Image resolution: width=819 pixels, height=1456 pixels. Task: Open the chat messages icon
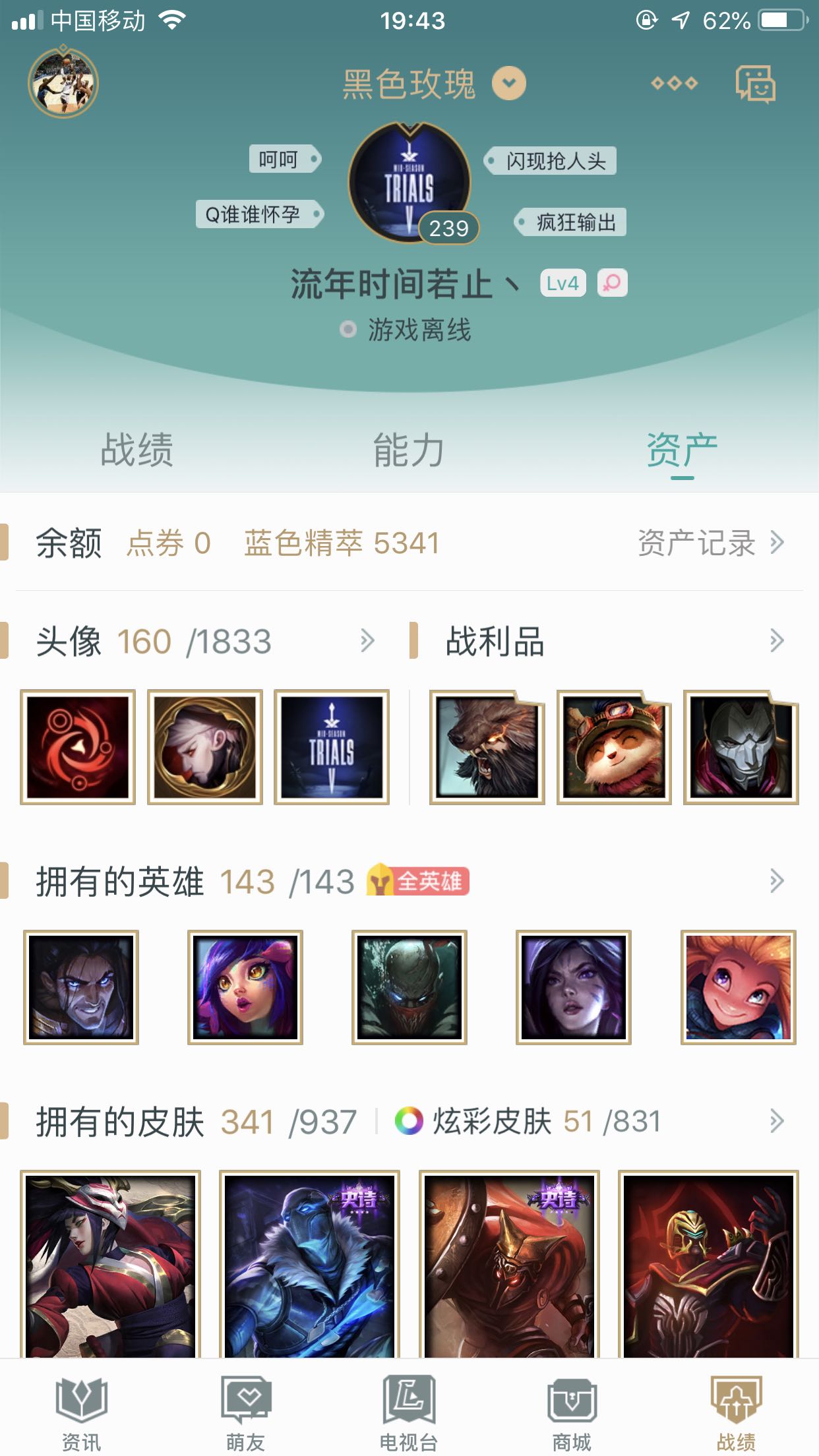755,84
